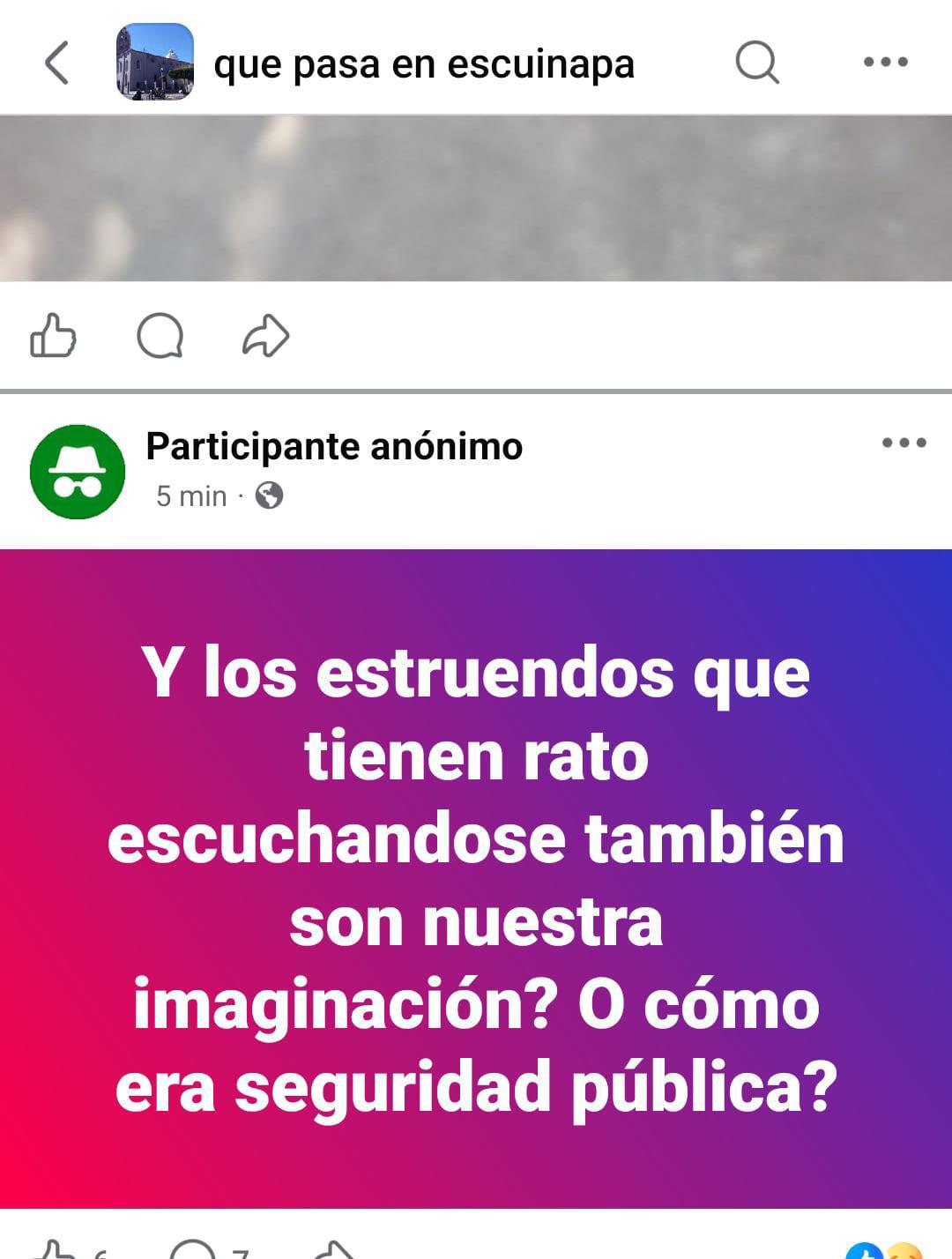Viewport: 952px width, 1259px height.
Task: Tap the blurry photo of the first post
Action: (x=476, y=198)
